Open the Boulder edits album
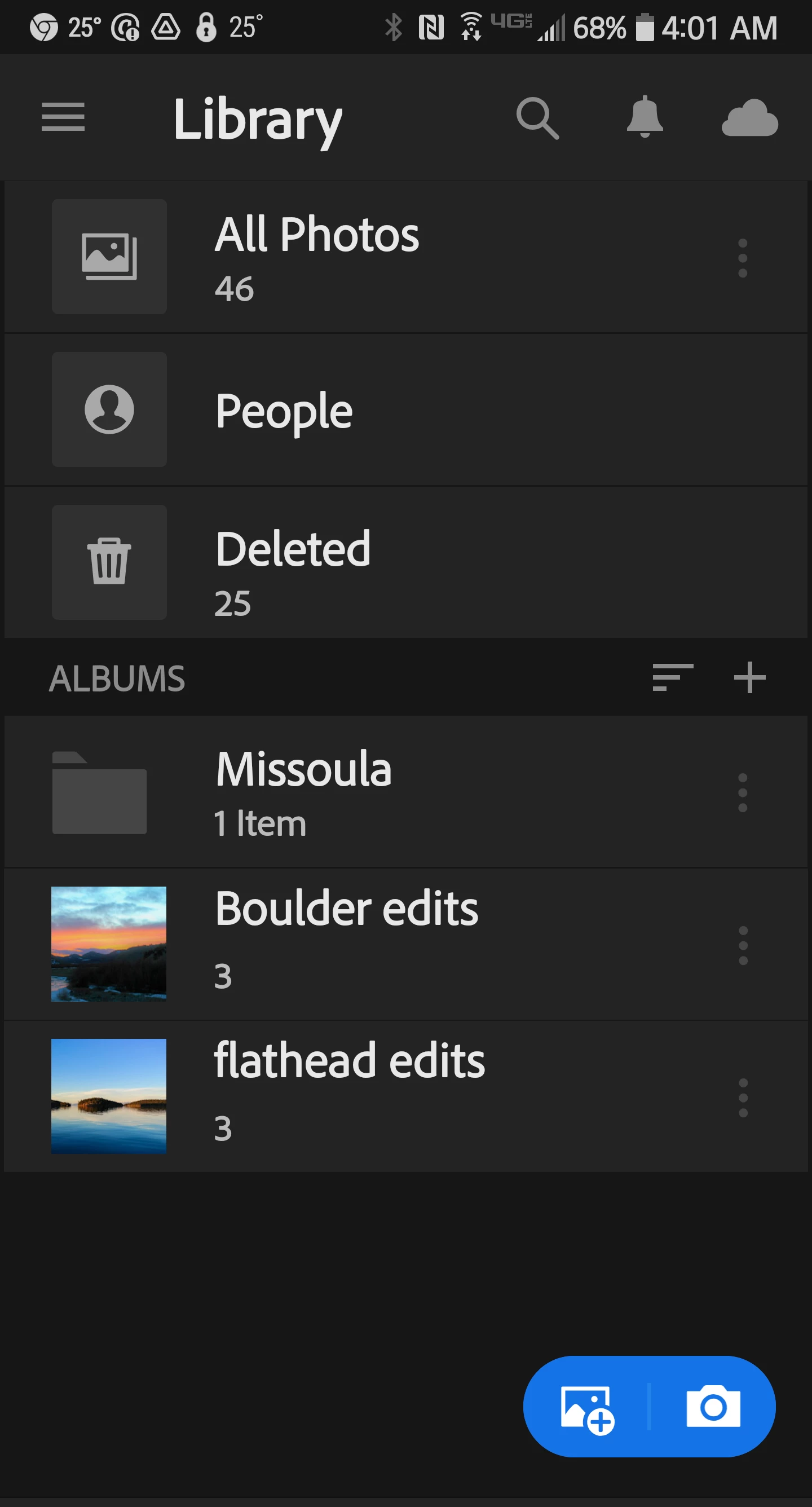The image size is (812, 1507). 346,944
